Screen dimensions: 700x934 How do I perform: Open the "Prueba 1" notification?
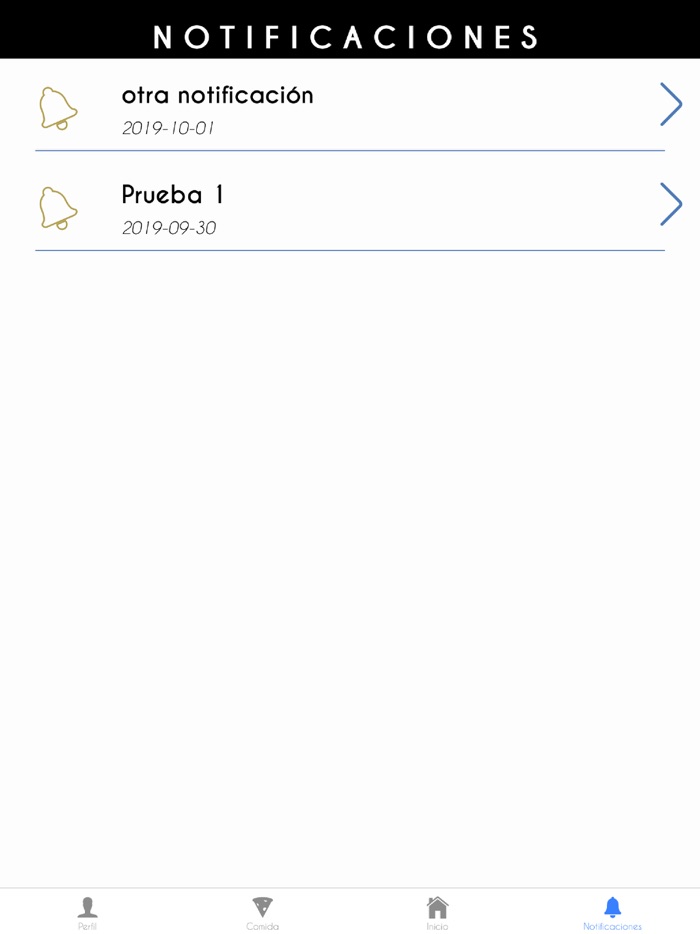click(350, 206)
